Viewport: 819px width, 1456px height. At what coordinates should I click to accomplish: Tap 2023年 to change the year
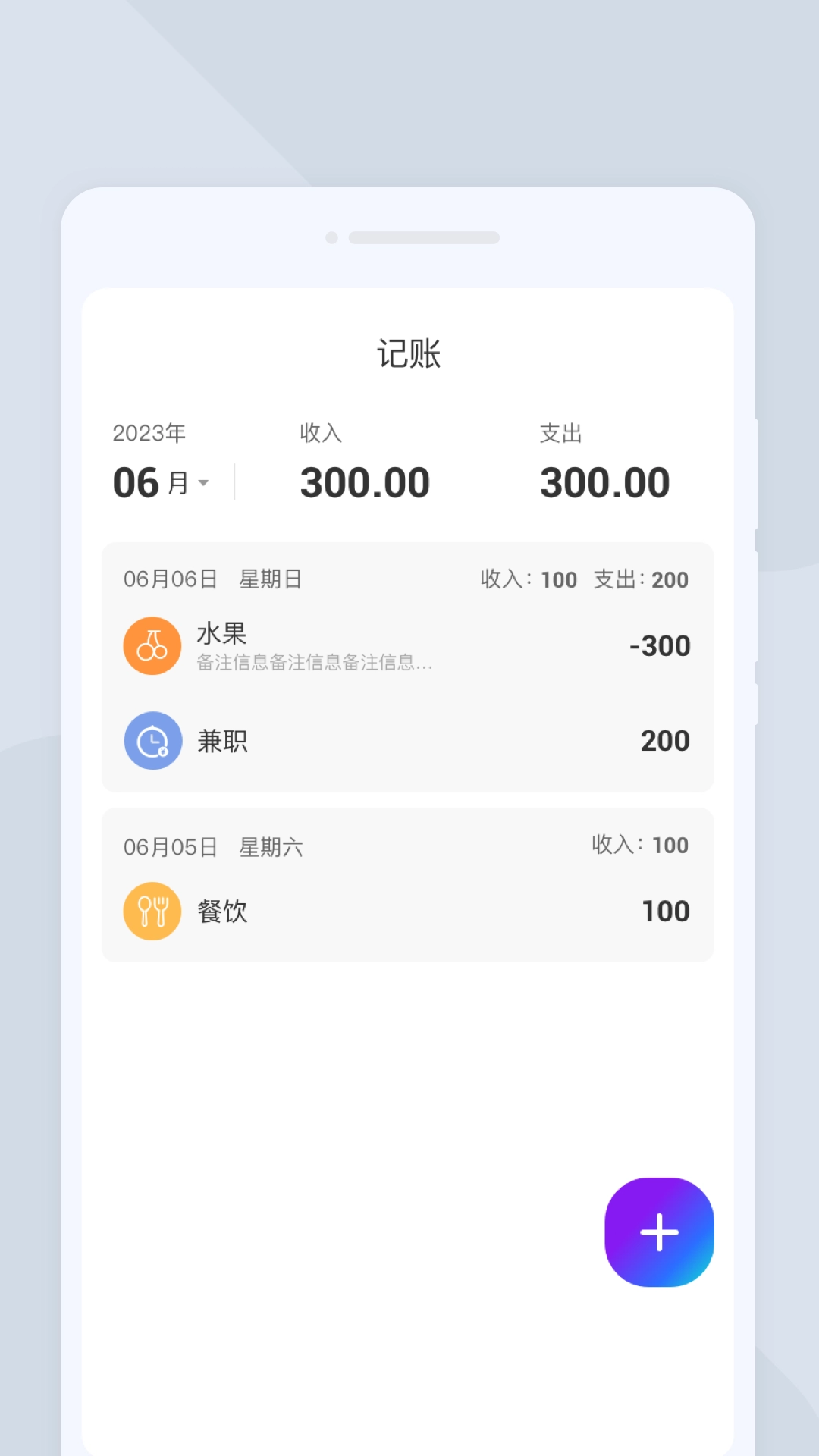[149, 433]
